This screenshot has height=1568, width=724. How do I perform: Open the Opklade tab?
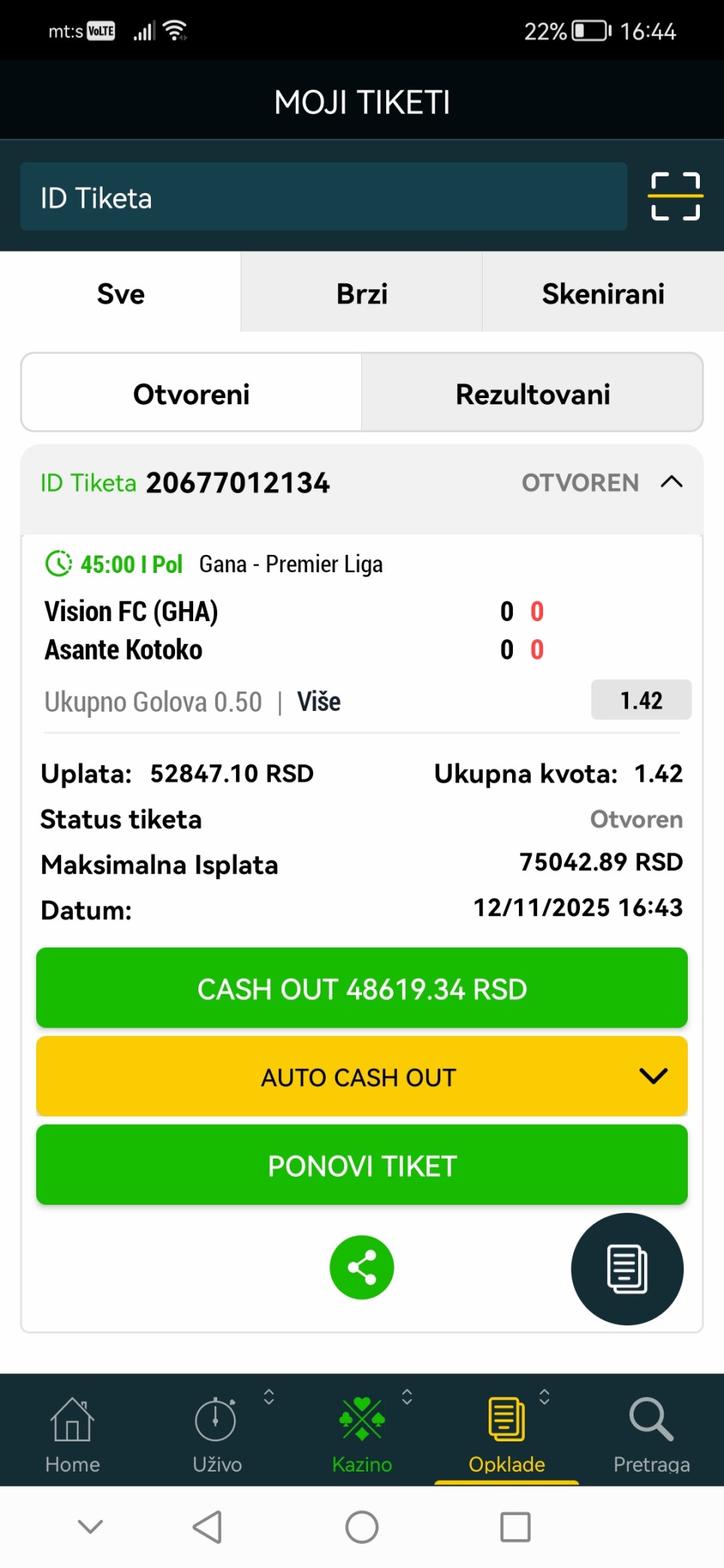point(507,1434)
